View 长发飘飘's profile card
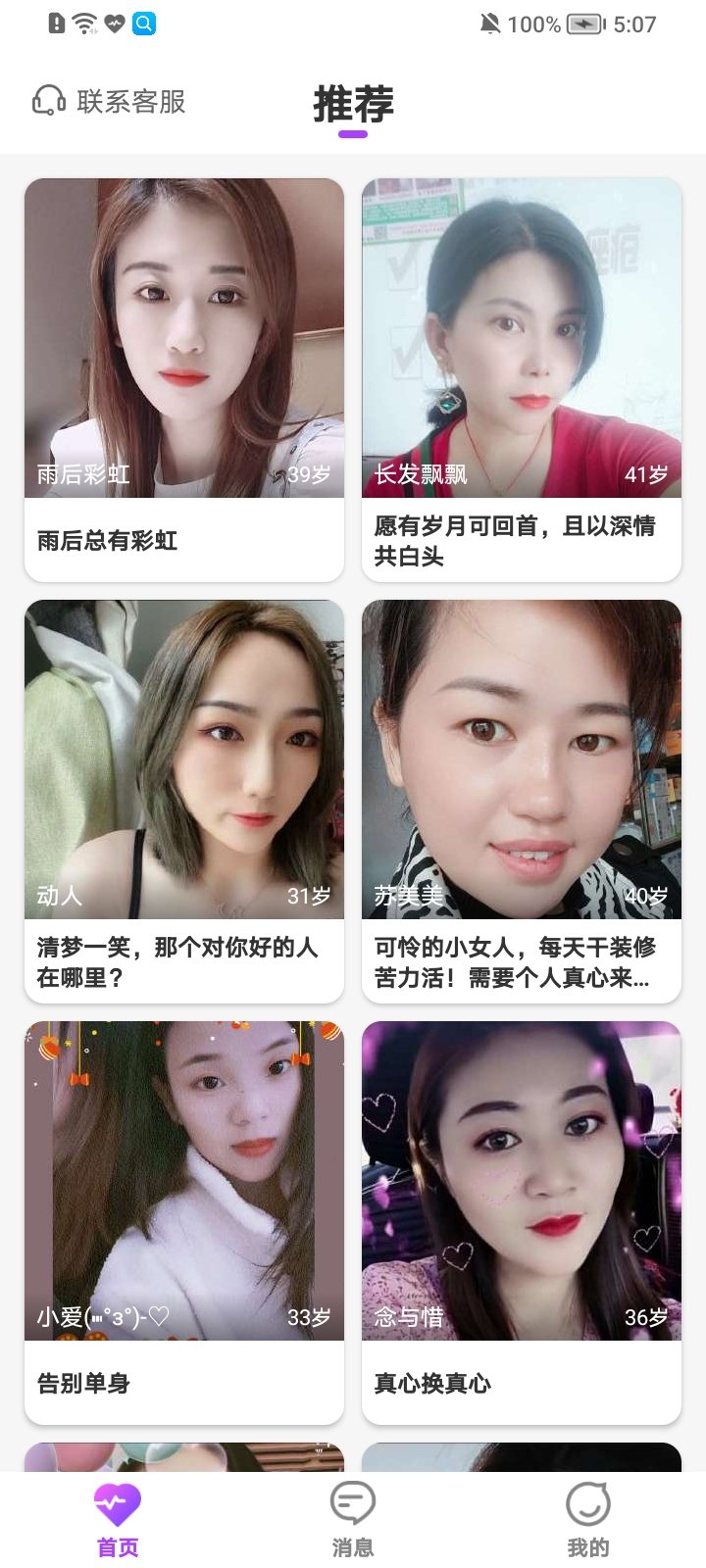 point(522,378)
